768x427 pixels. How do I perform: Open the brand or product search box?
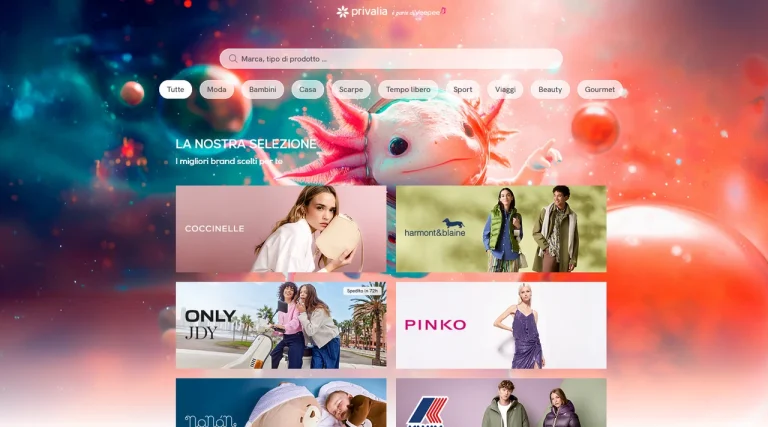(390, 59)
